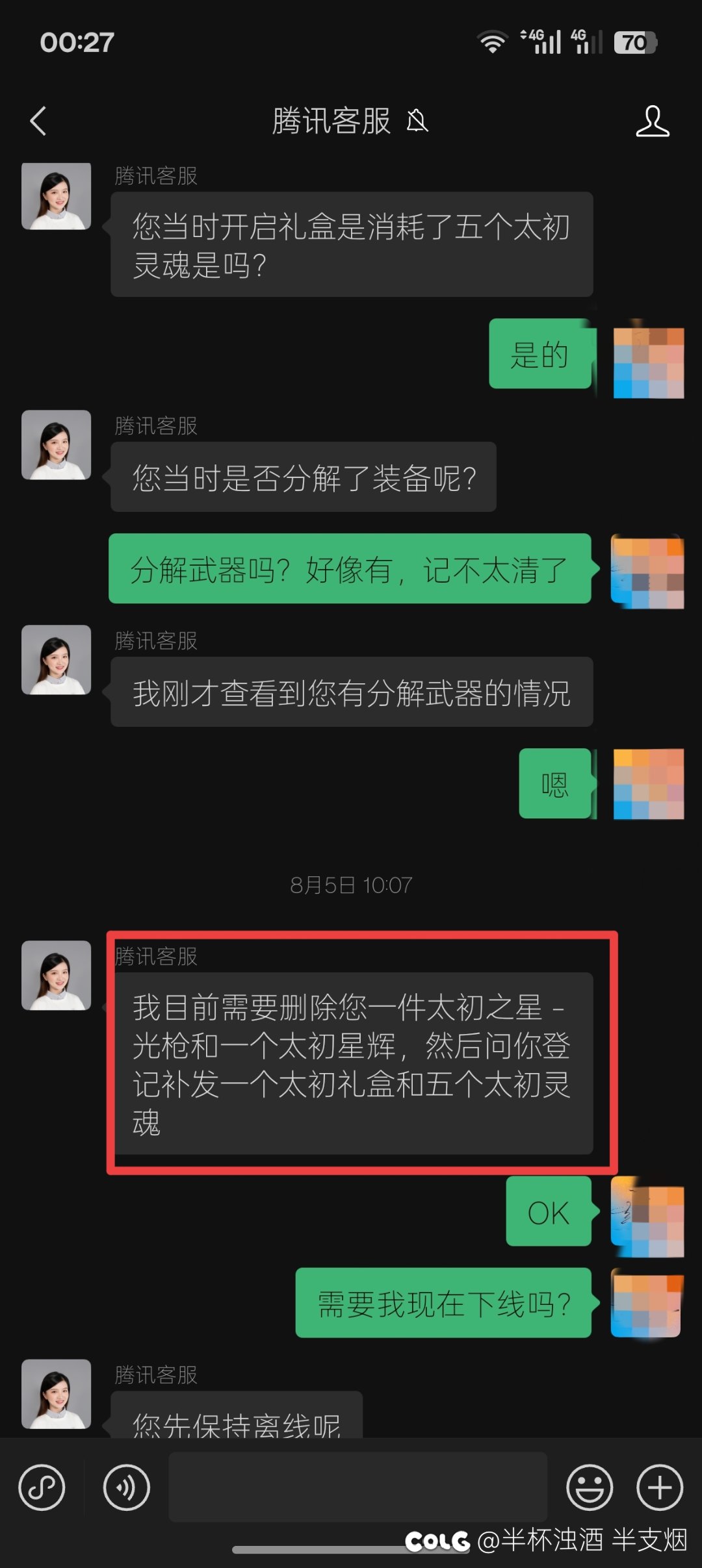Switch to the service menu keyboard icon
Screen dimensions: 702x1568
click(42, 1487)
